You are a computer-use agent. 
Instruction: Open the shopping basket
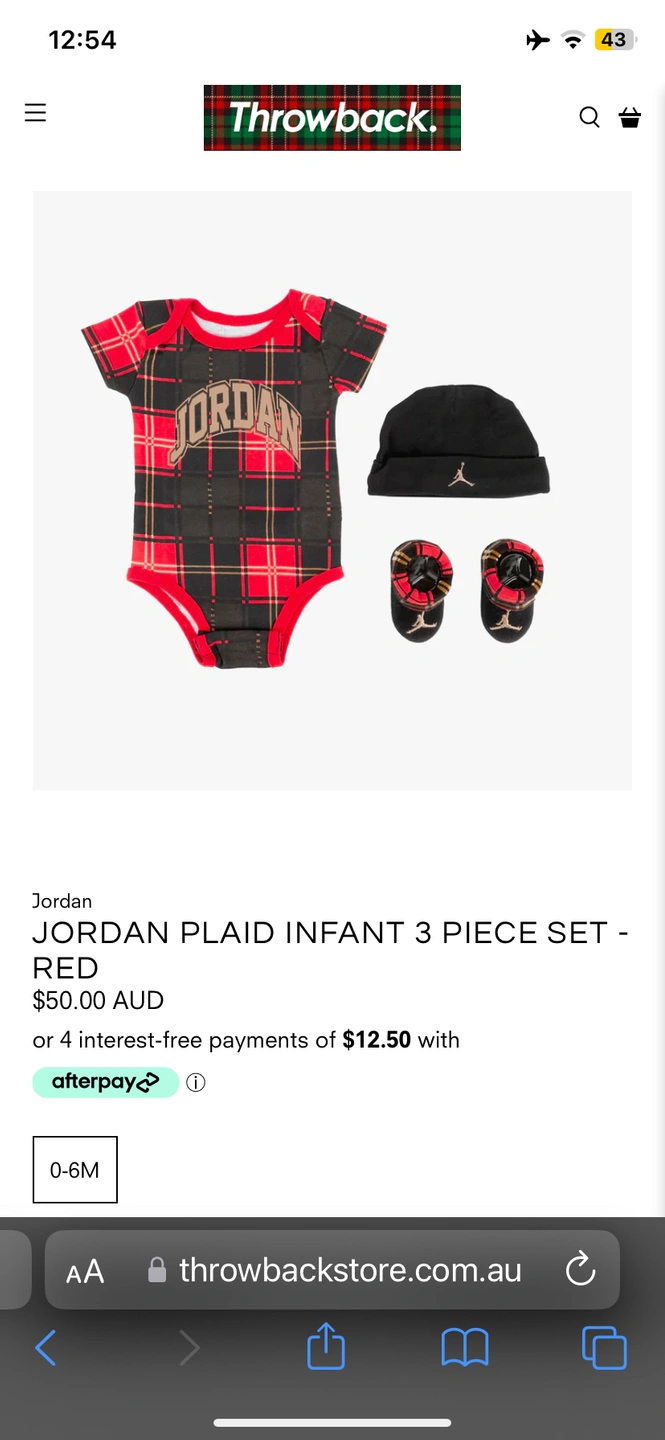pos(630,117)
